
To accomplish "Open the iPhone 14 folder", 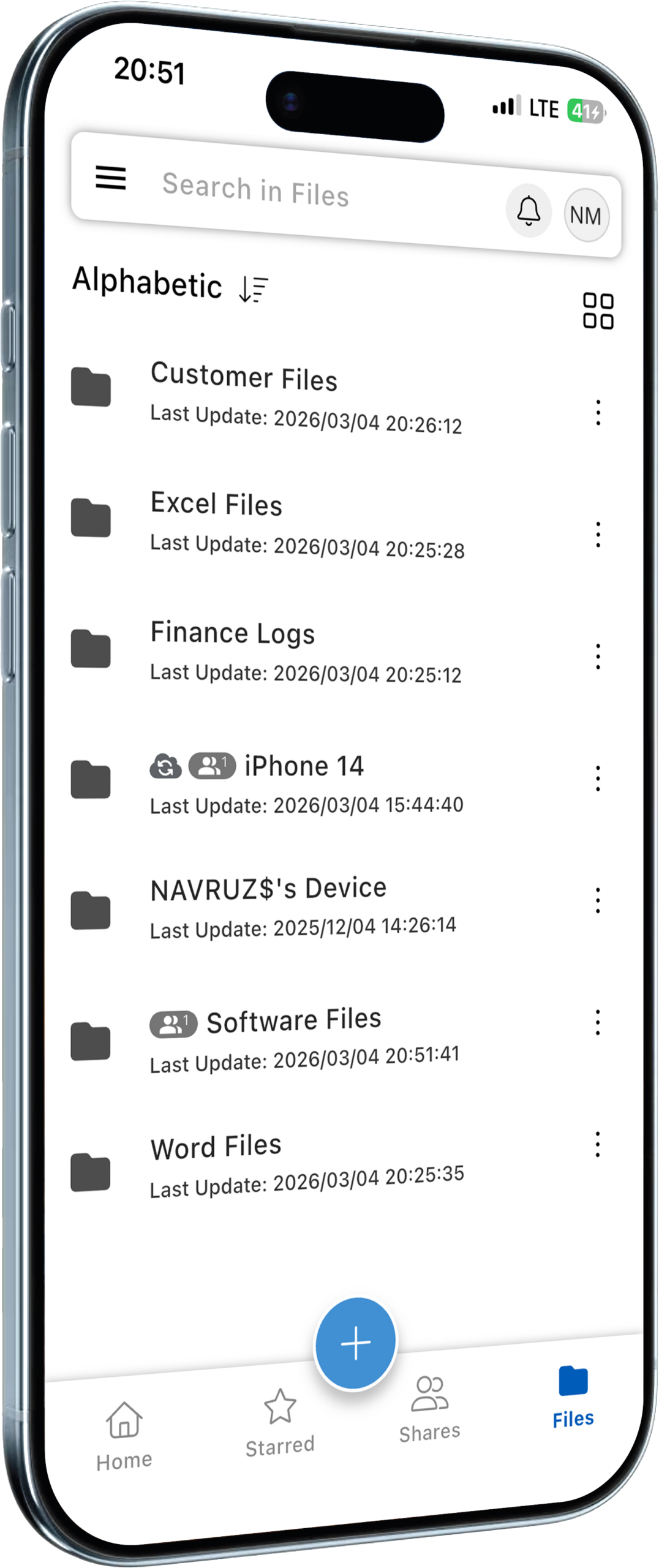I will [304, 766].
